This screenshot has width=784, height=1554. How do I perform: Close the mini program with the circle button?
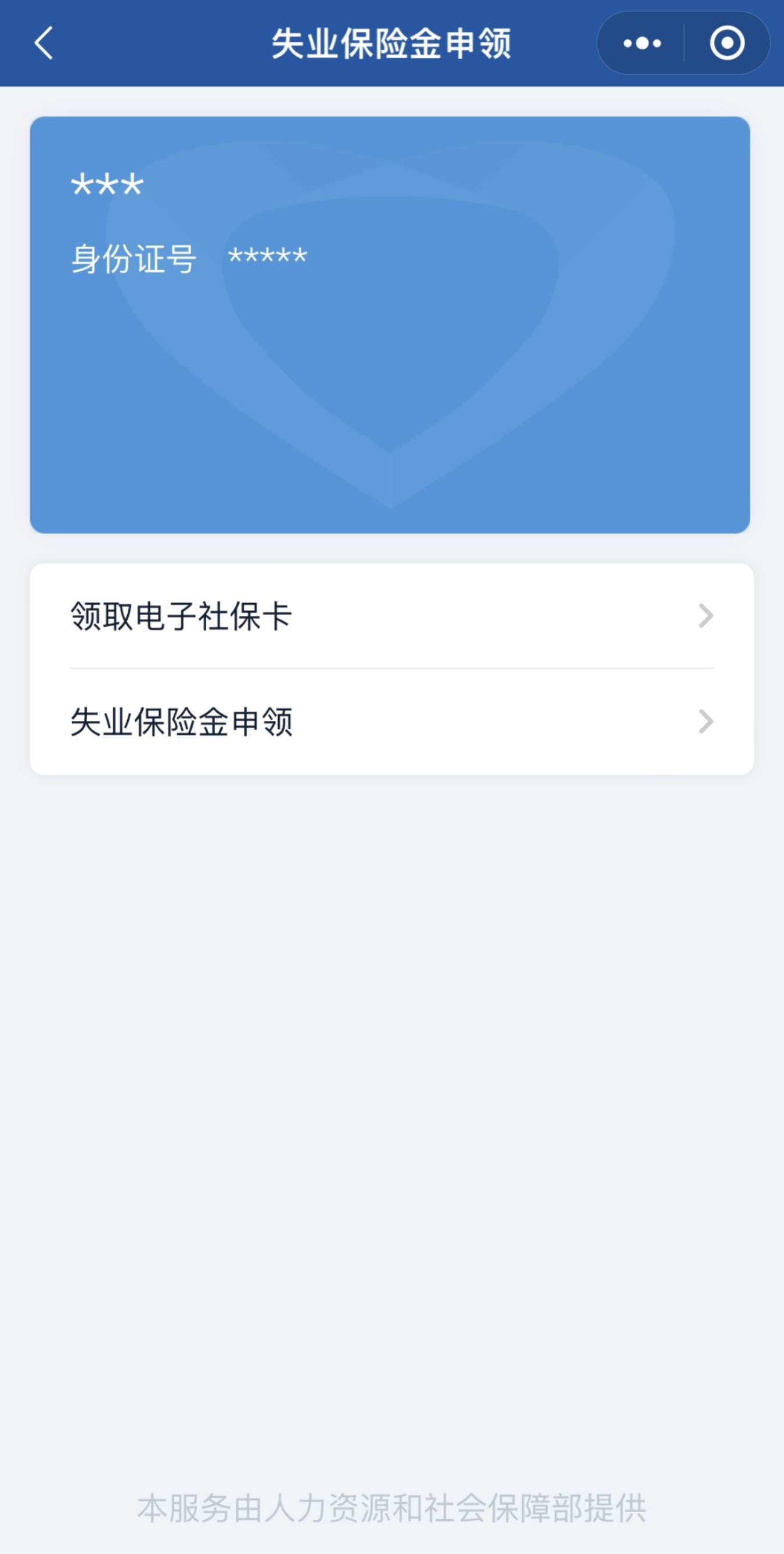727,43
